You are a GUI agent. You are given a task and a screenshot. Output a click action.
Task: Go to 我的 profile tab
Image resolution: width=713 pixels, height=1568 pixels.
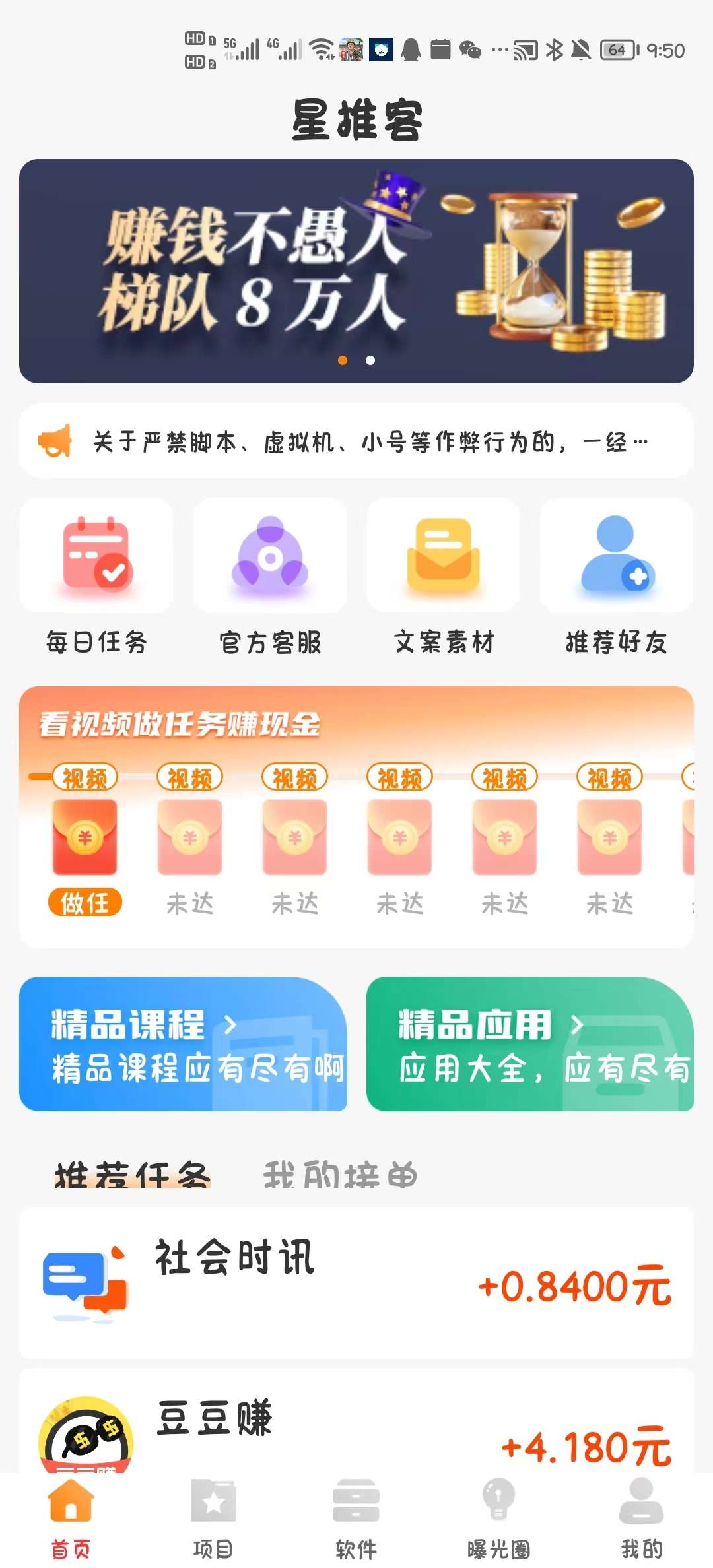(641, 1519)
